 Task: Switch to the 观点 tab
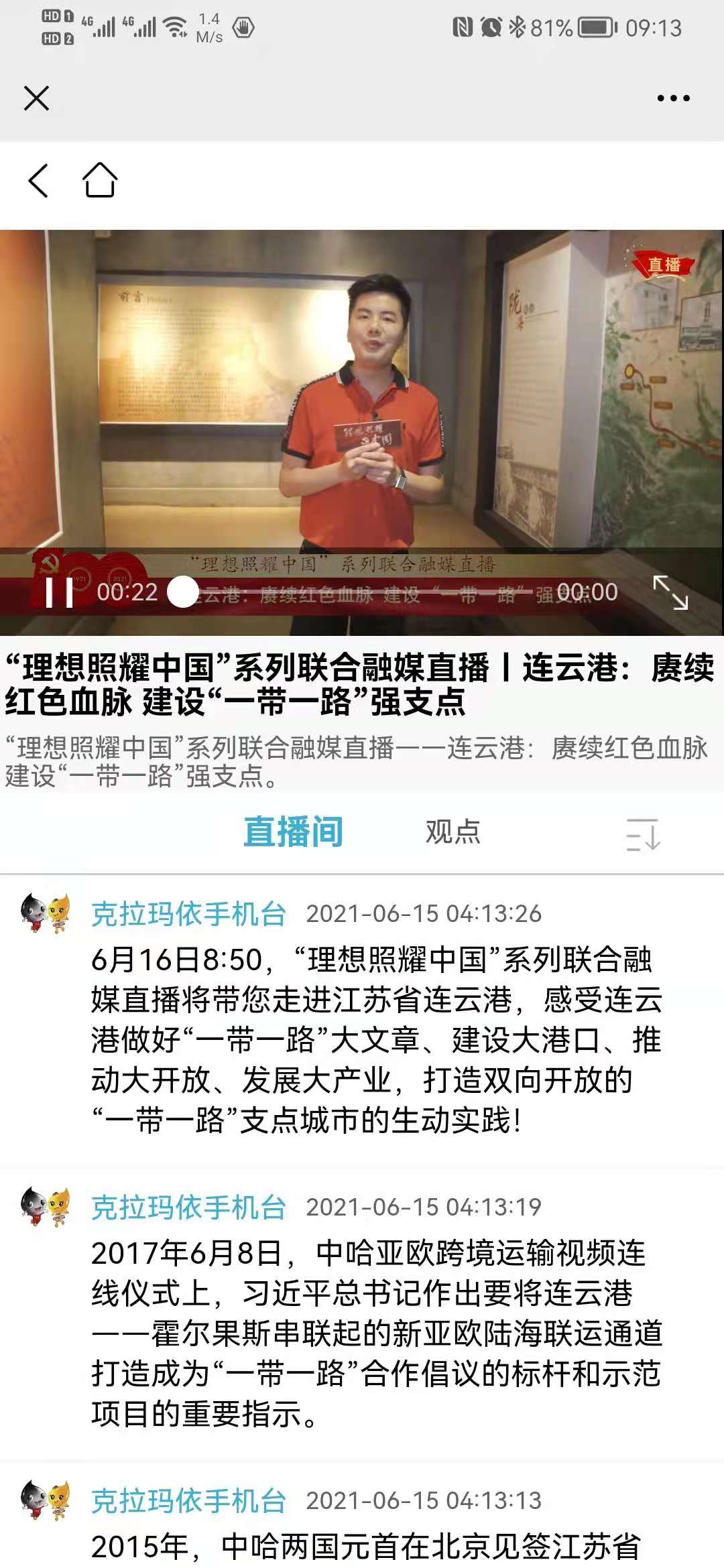(453, 832)
